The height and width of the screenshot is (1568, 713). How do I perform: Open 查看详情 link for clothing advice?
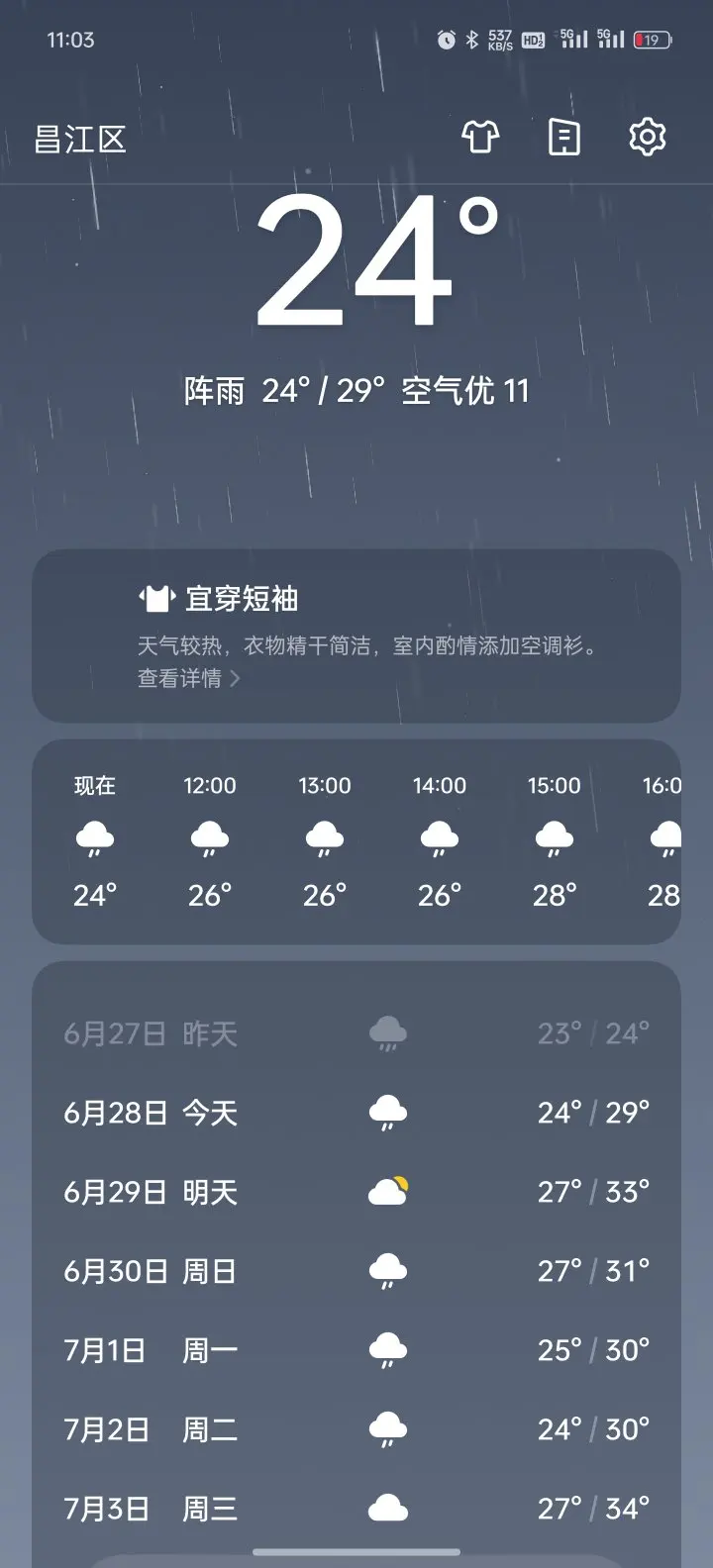(x=188, y=678)
